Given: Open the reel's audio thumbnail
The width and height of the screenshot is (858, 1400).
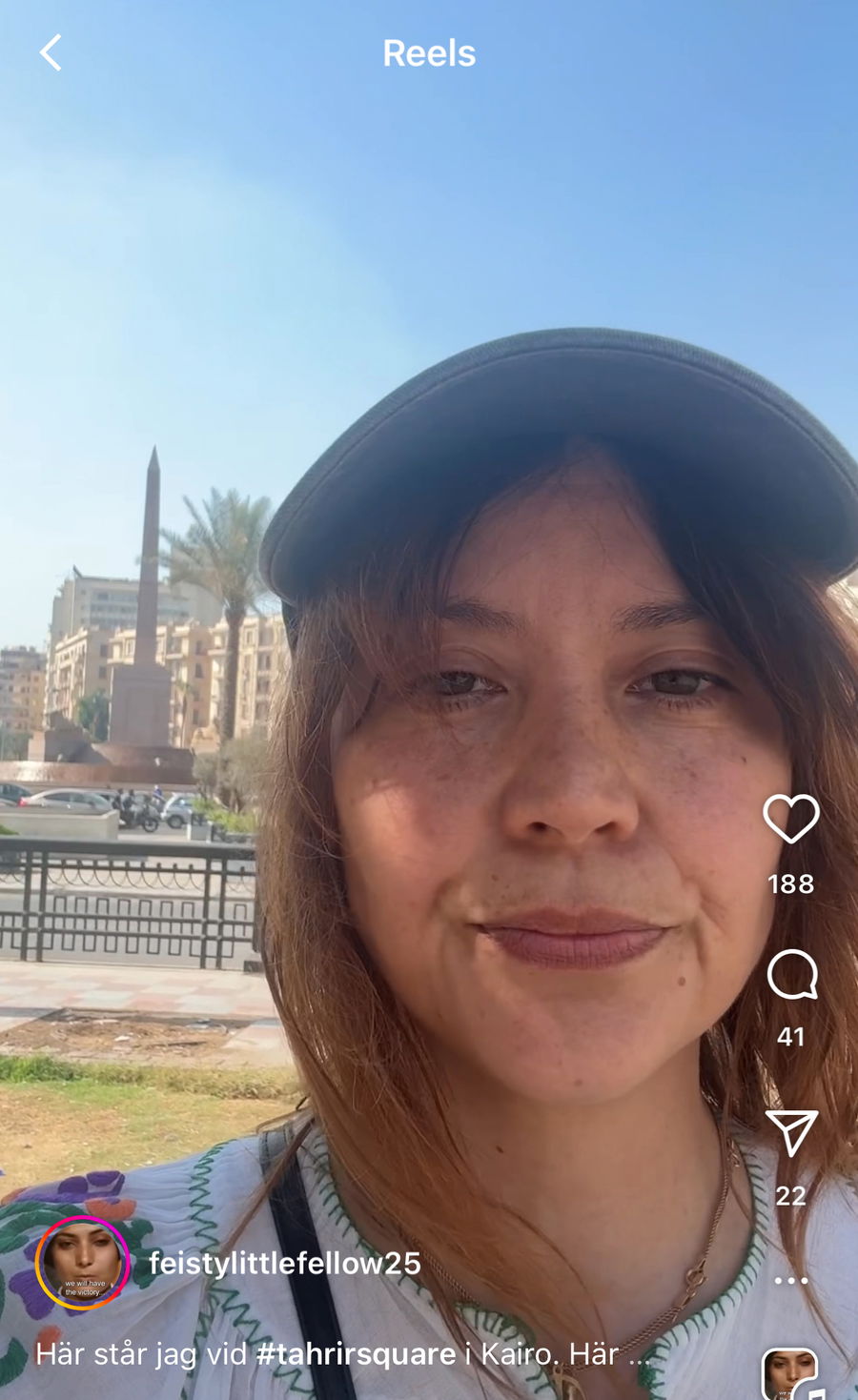Looking at the screenshot, I should [x=789, y=1374].
